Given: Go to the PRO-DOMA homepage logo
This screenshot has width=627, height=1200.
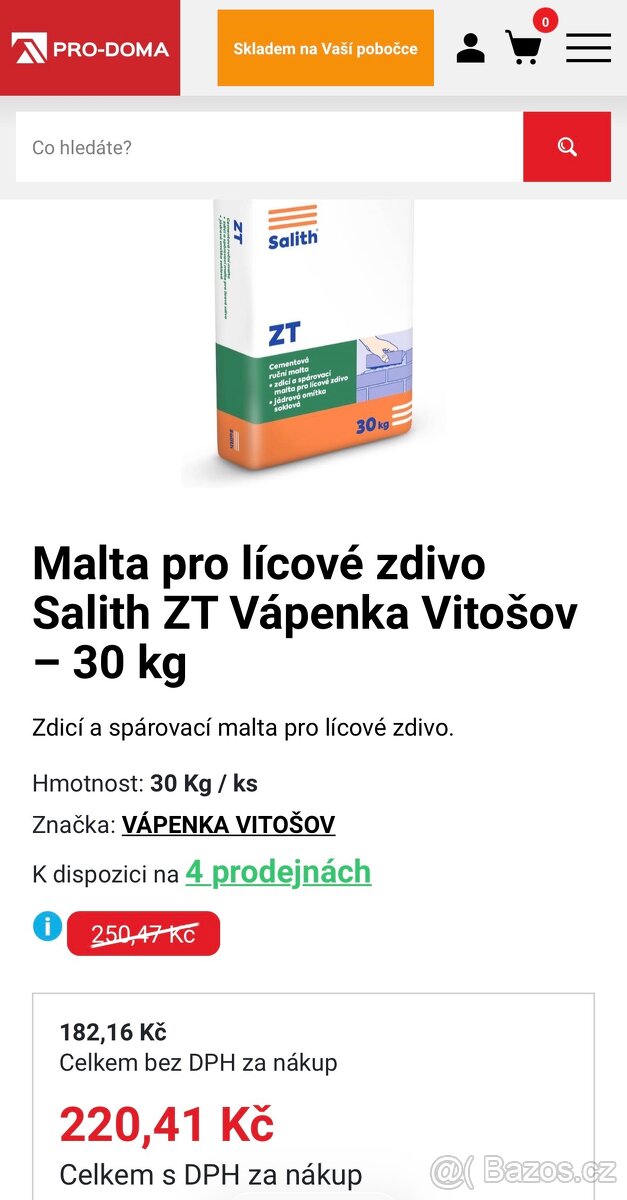Looking at the screenshot, I should (x=90, y=48).
